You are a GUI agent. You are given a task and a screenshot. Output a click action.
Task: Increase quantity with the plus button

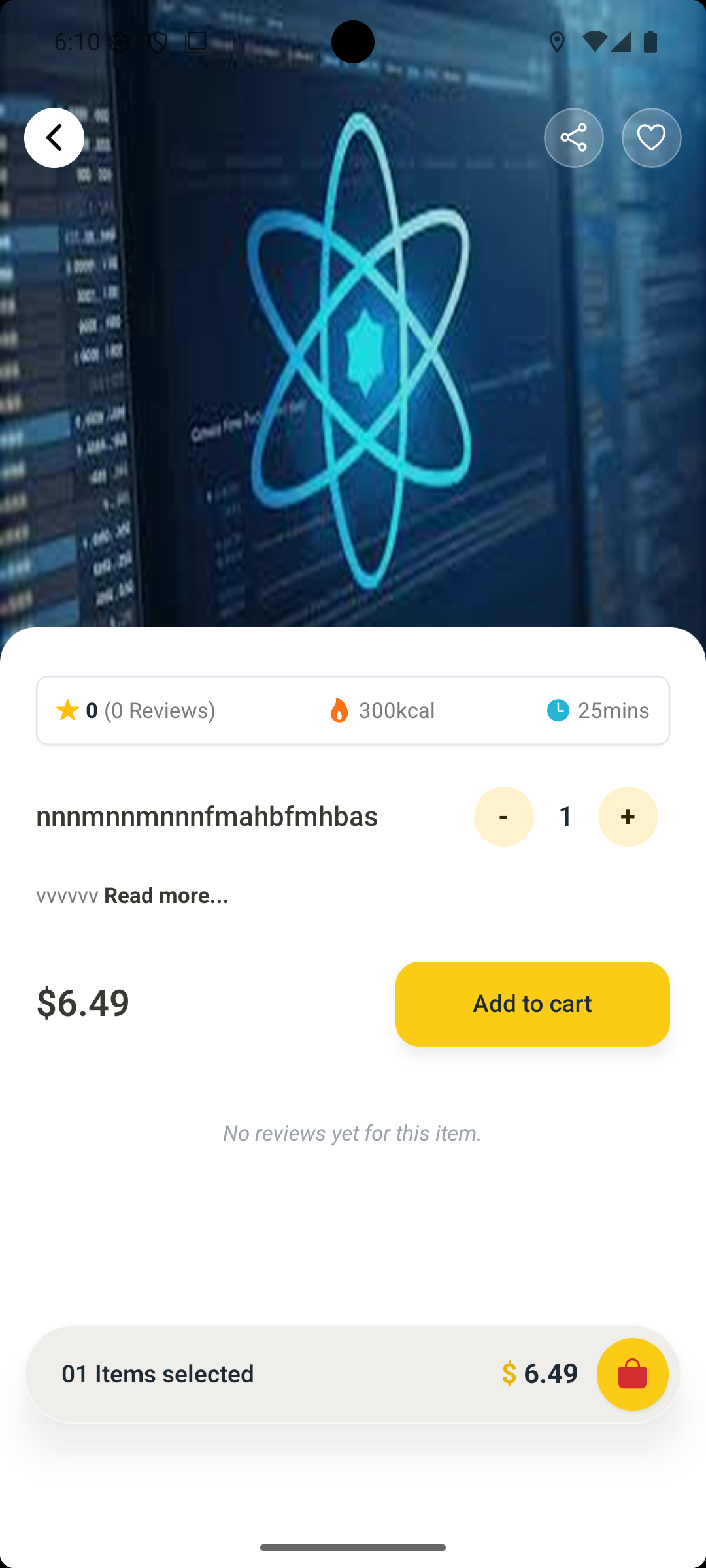(x=628, y=817)
